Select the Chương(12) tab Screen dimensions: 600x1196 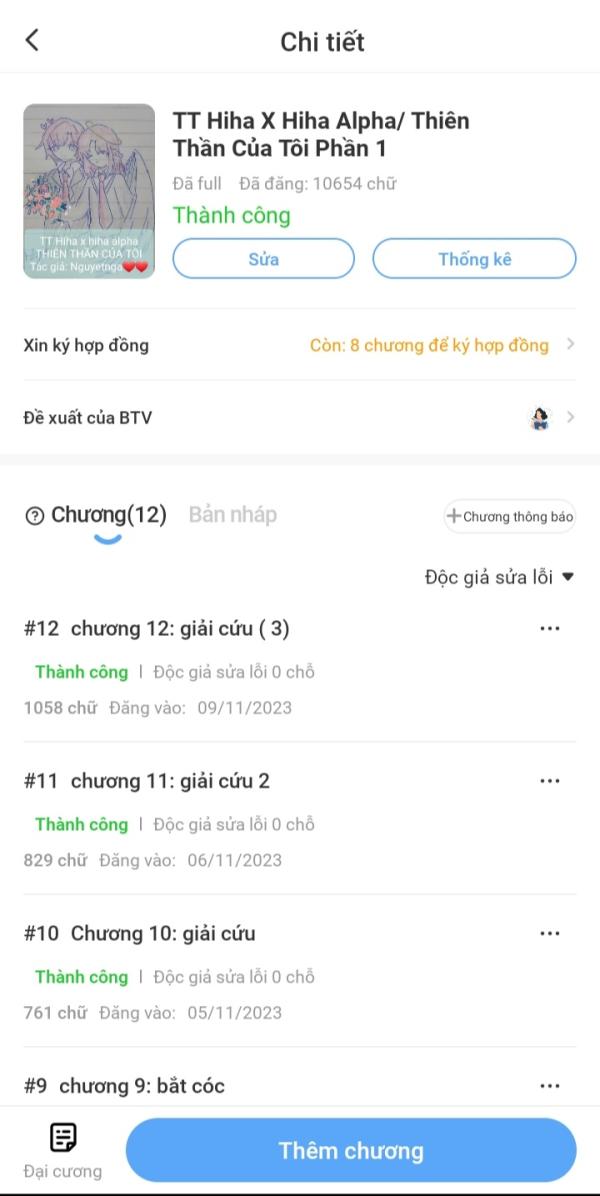click(108, 515)
